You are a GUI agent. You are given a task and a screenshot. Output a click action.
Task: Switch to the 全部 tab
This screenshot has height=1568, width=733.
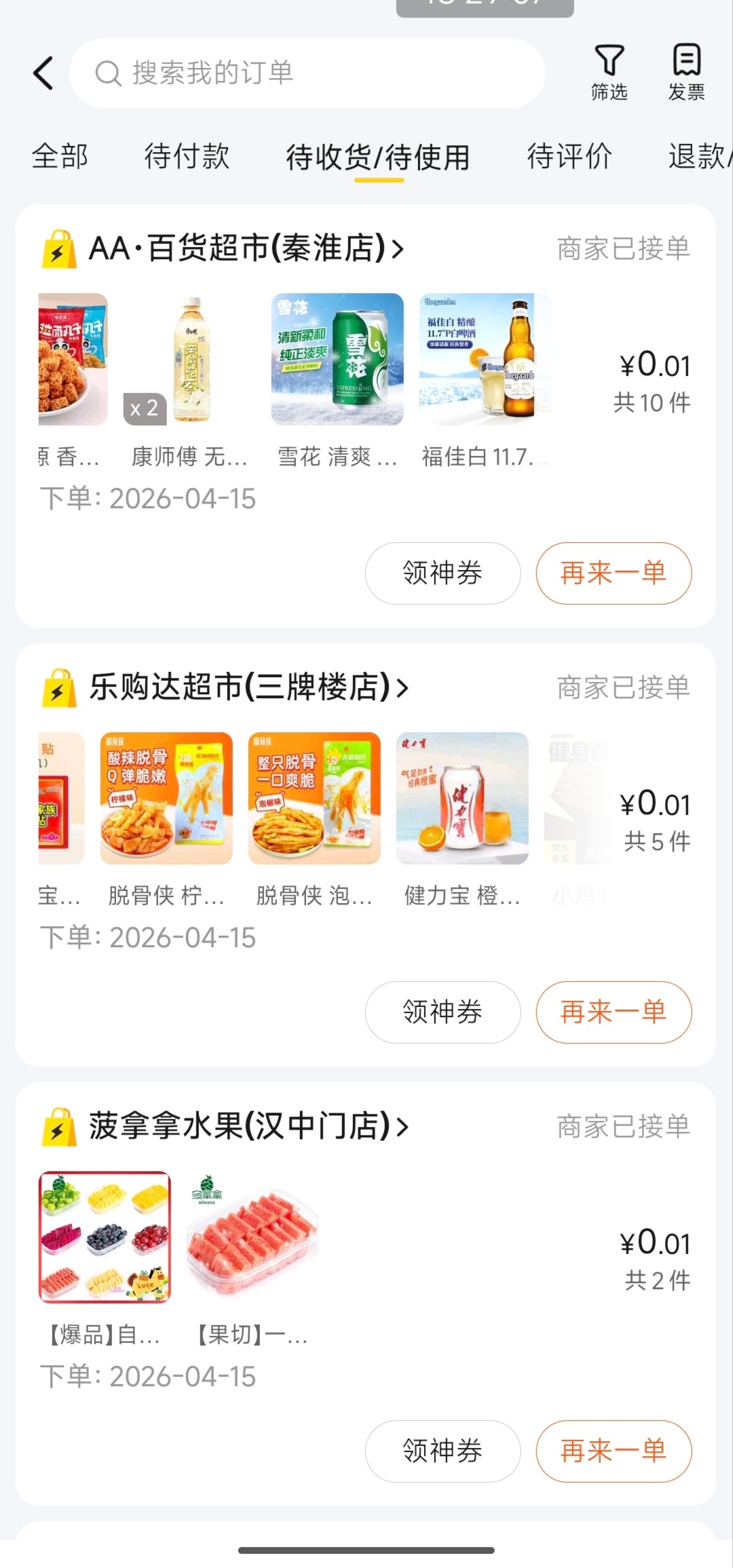60,157
